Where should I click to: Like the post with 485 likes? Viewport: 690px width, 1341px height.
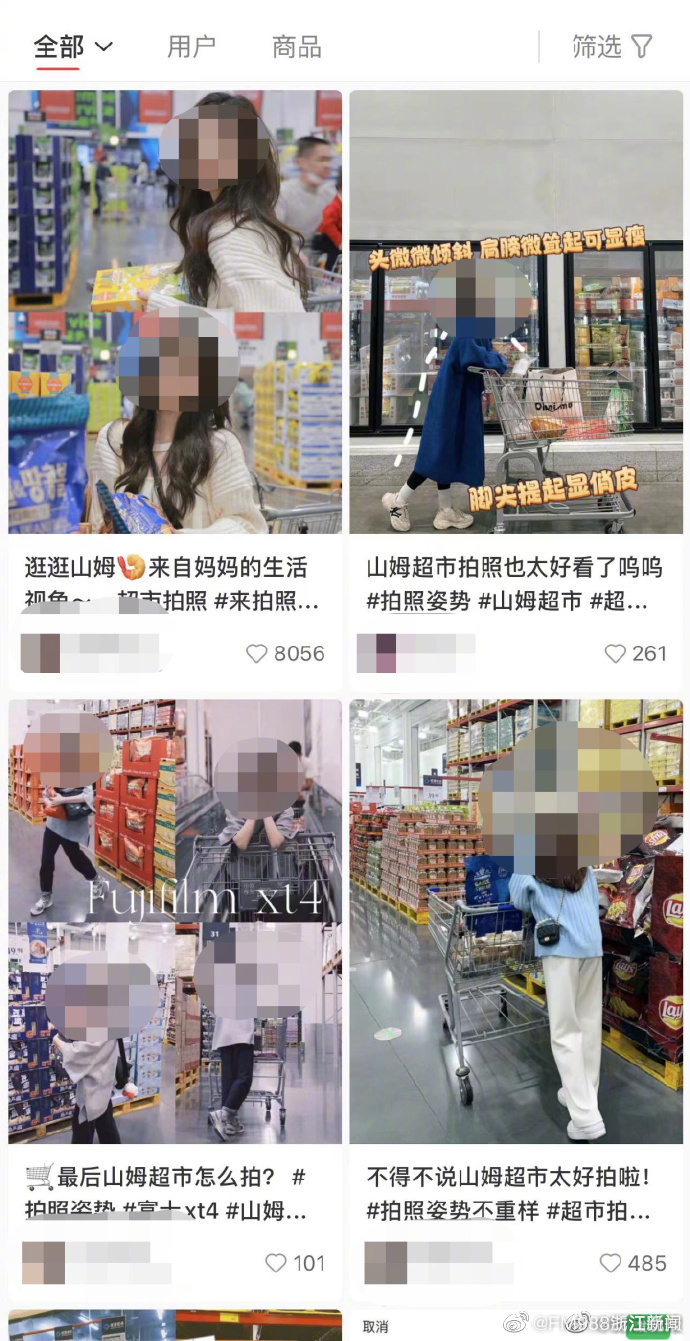pos(610,1263)
